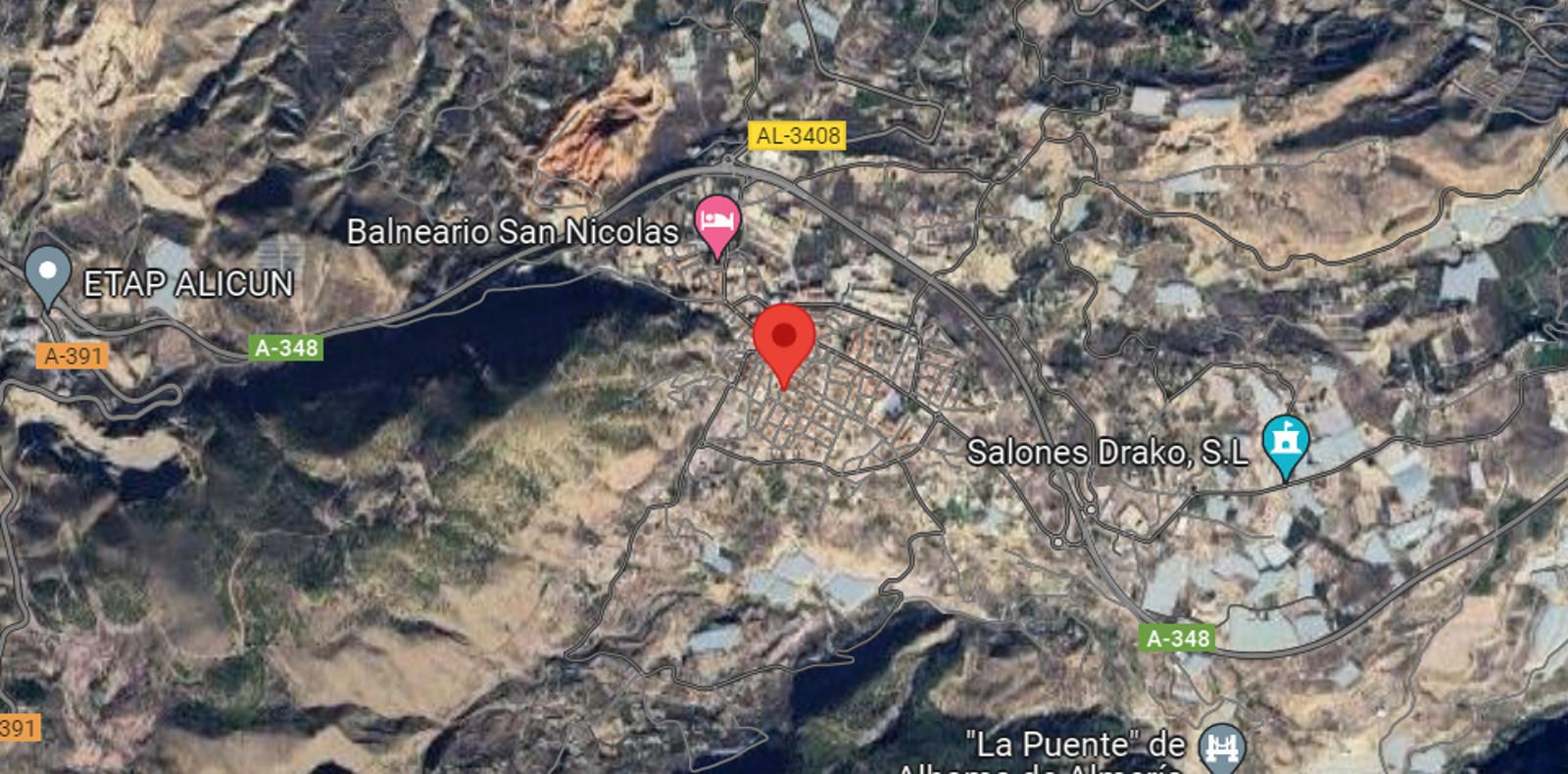The image size is (1568, 774).
Task: Select the ETAP ALICUN location marker
Action: (47, 272)
